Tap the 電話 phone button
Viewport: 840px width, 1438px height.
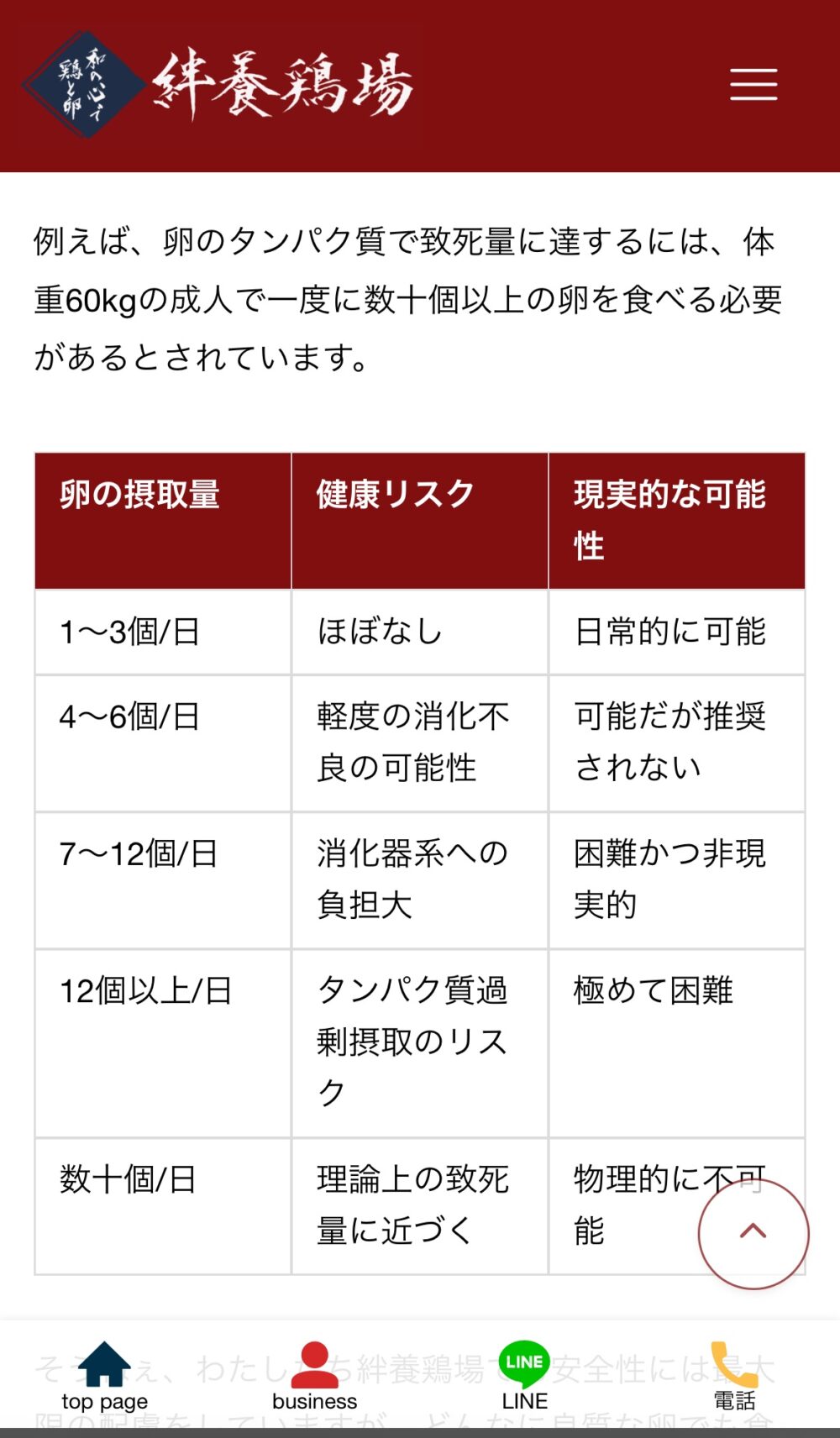coord(734,1376)
